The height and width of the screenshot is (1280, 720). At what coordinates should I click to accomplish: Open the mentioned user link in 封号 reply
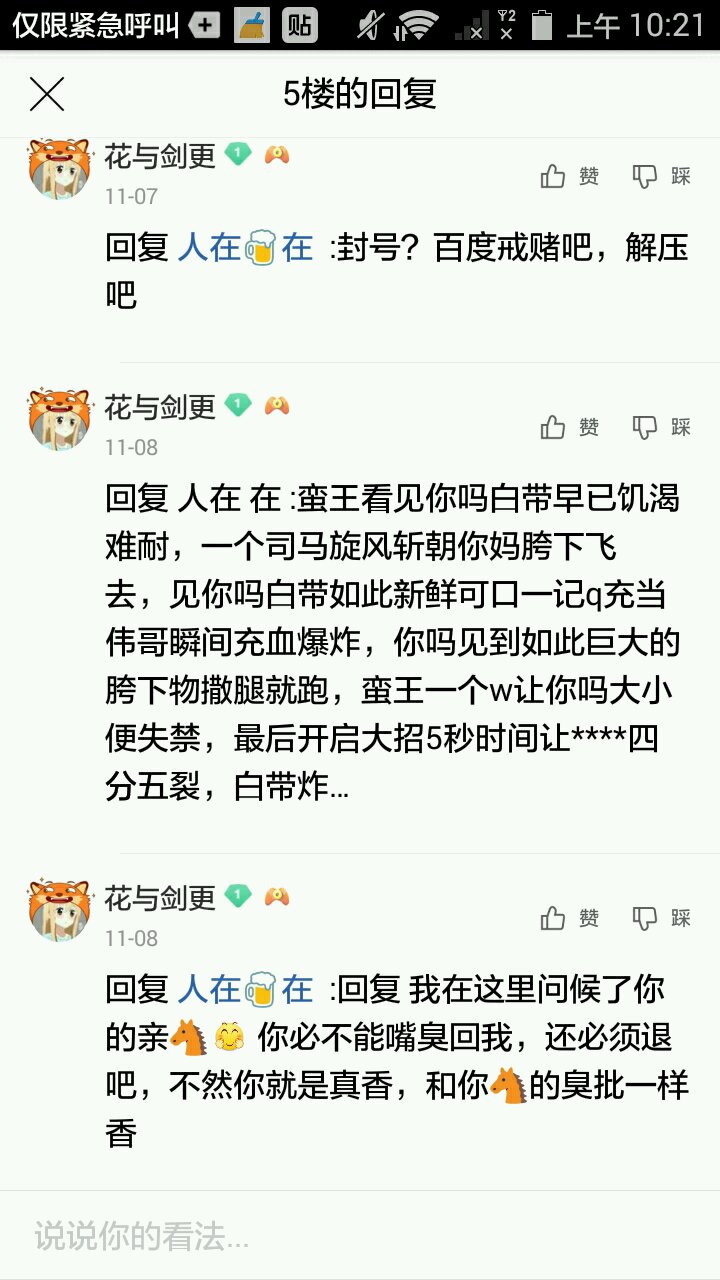point(245,248)
